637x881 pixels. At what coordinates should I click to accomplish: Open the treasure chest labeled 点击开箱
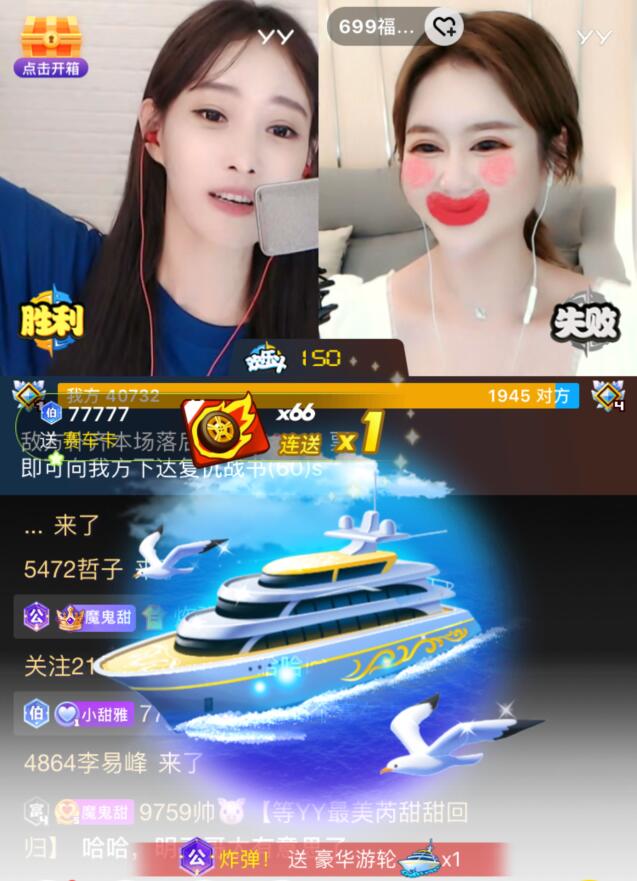pyautogui.click(x=51, y=46)
